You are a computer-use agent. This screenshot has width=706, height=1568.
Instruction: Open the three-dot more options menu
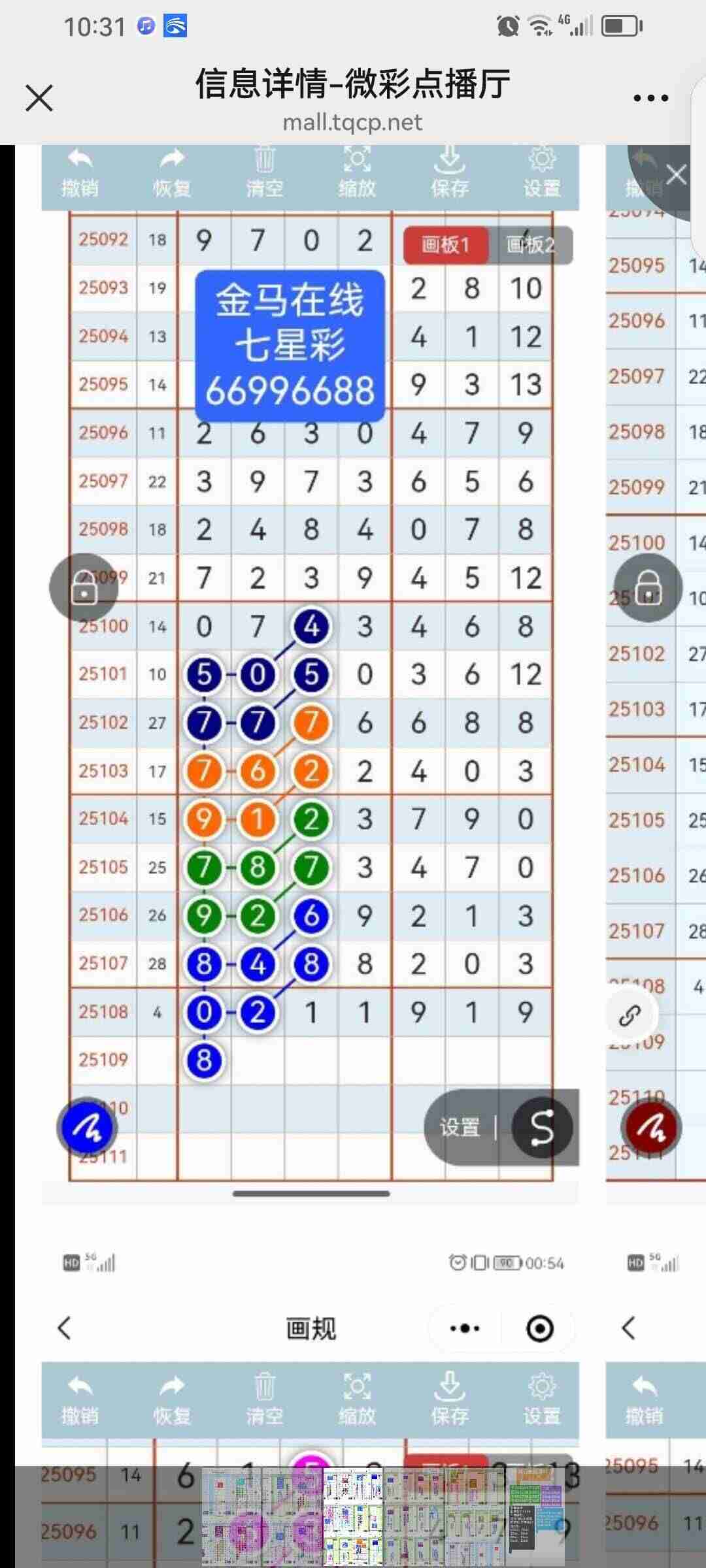pos(650,99)
